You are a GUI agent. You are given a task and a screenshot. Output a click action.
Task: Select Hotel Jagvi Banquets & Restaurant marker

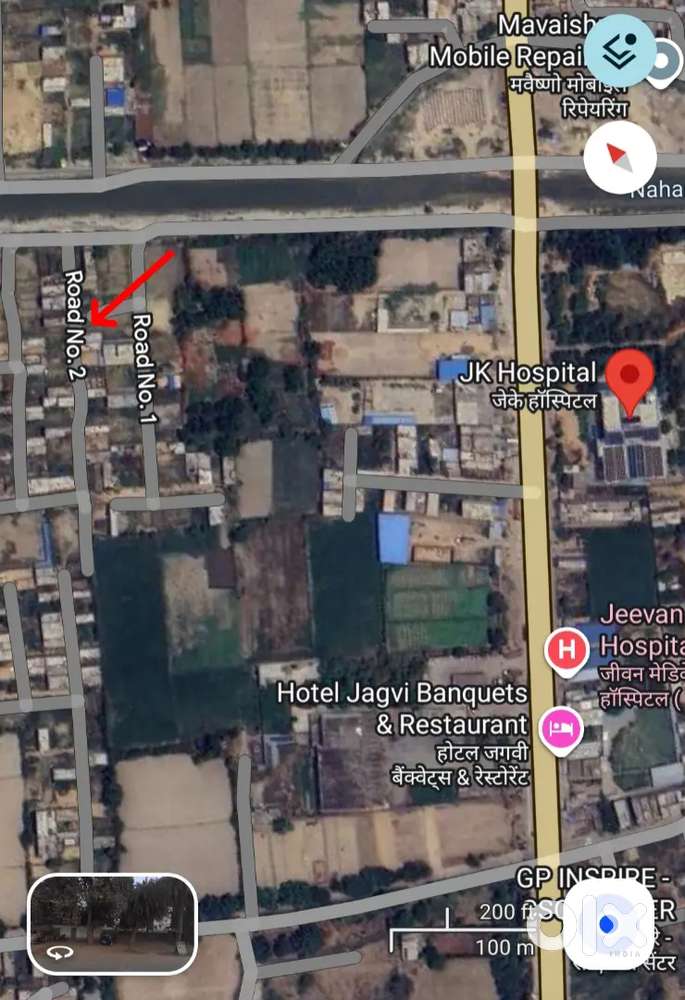562,728
